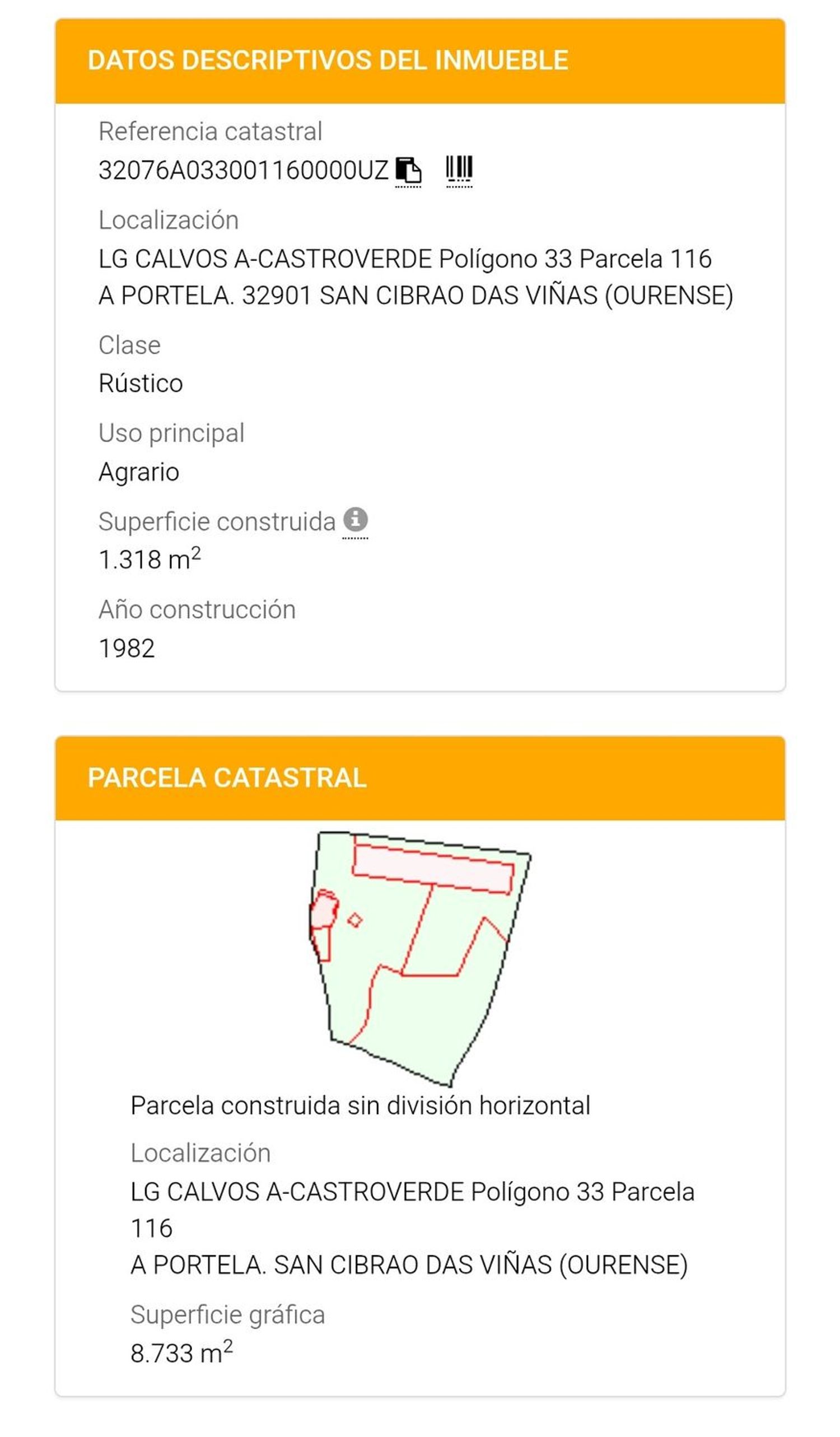Open the parcela catastral map drawing
Image resolution: width=840 pixels, height=1437 pixels.
coord(419,959)
